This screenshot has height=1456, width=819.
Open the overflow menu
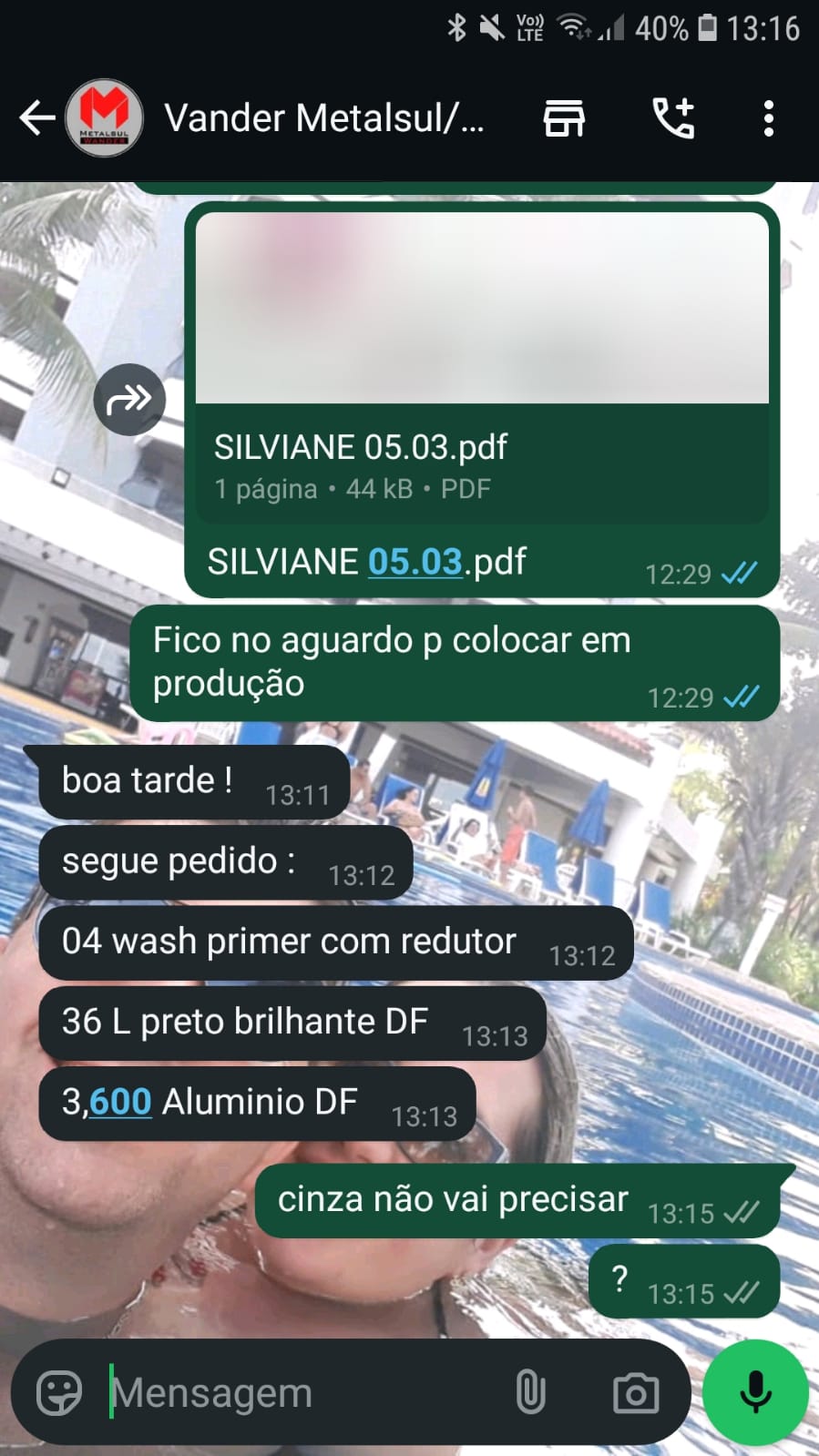tap(769, 118)
